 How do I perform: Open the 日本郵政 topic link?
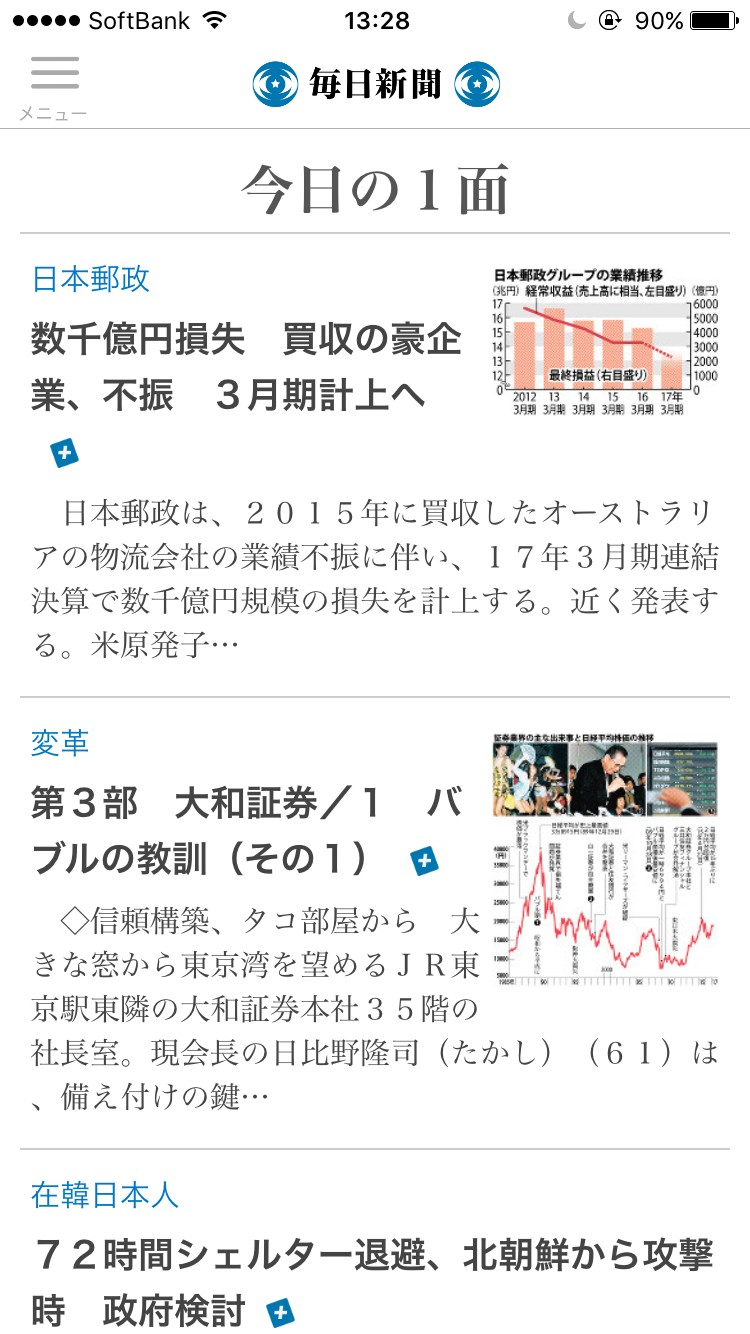(x=91, y=279)
